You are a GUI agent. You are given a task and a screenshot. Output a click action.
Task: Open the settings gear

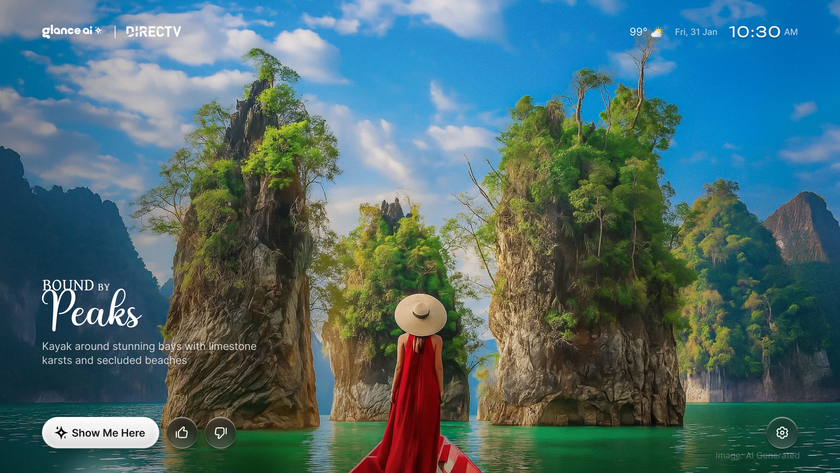pyautogui.click(x=782, y=432)
